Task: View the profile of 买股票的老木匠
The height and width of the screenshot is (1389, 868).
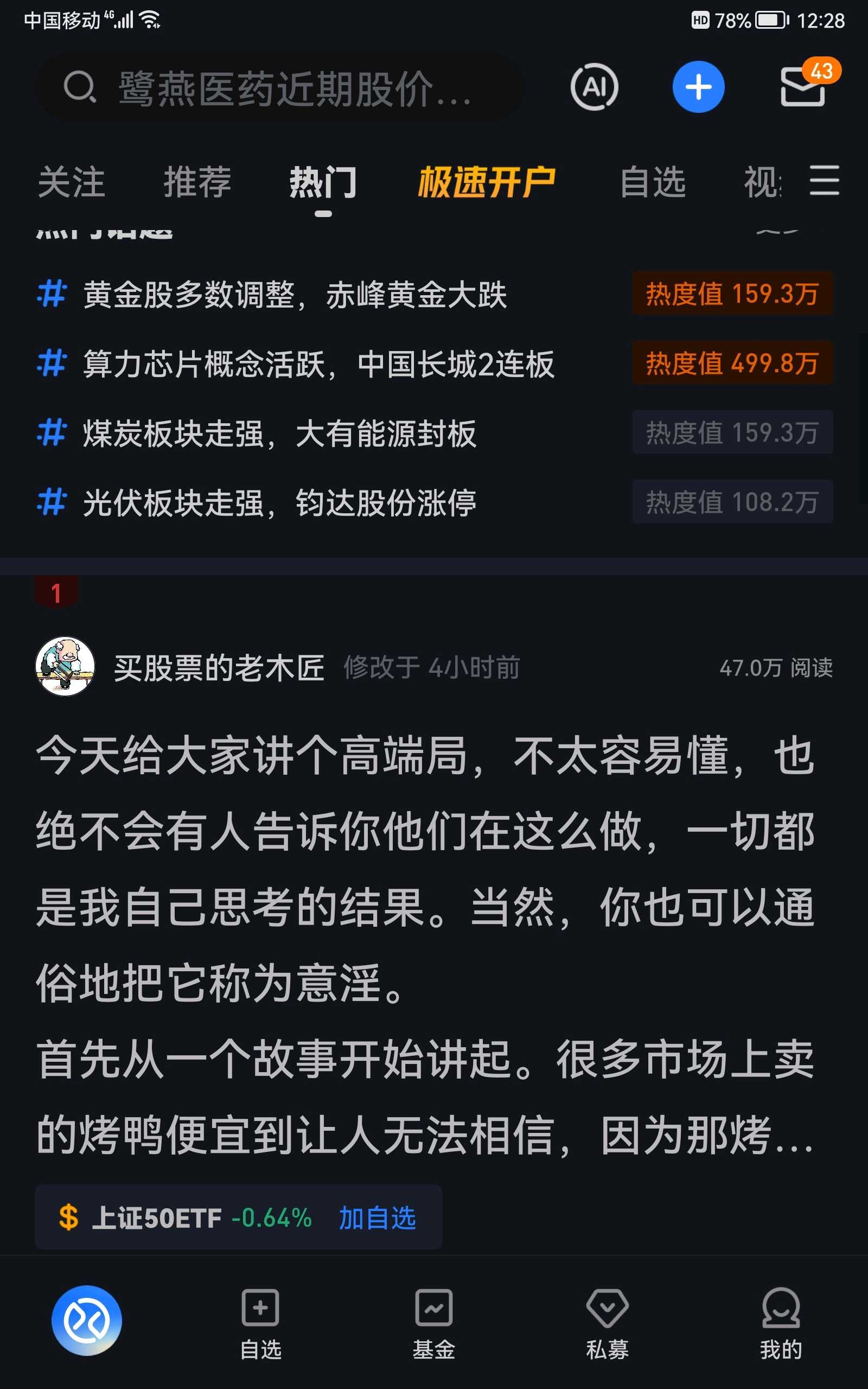Action: 219,667
